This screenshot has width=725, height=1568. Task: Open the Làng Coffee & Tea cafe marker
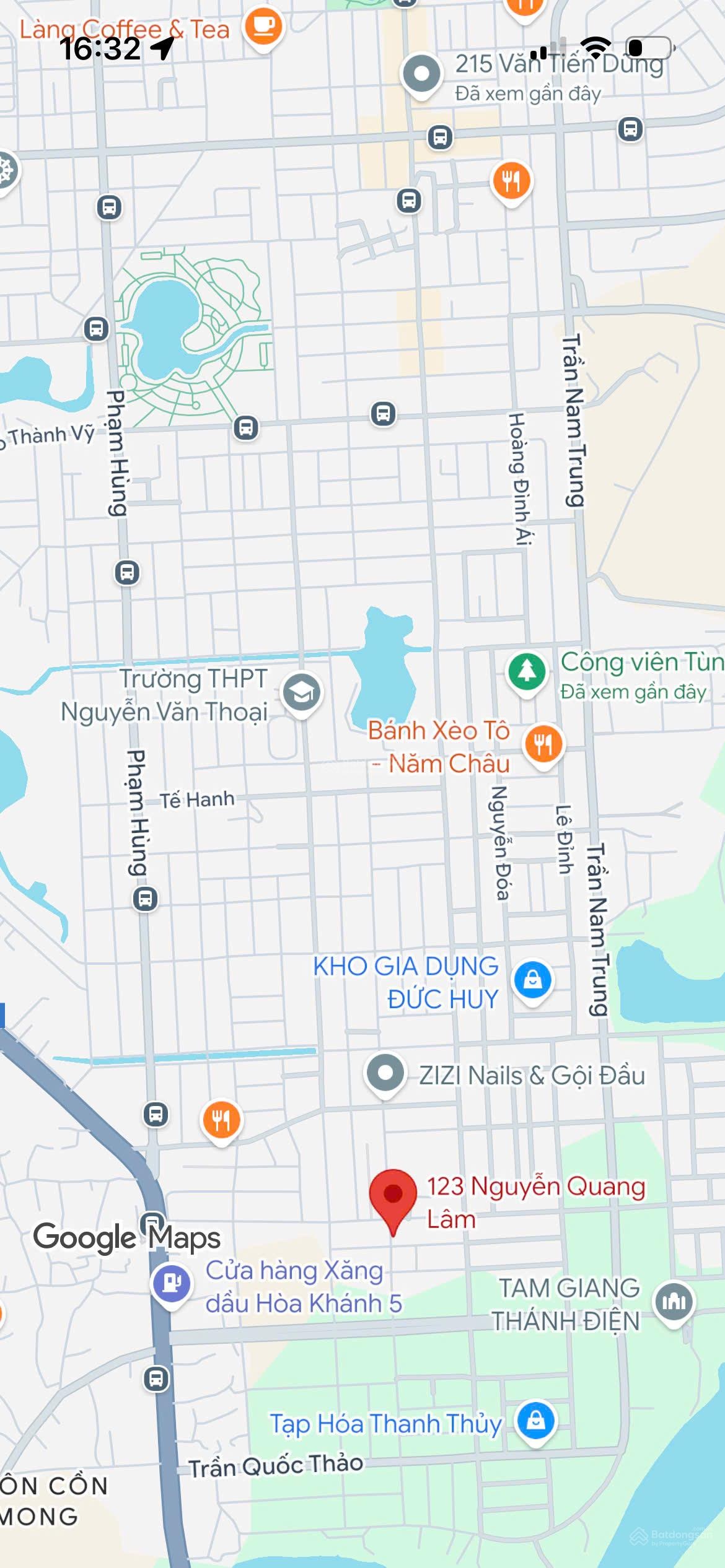point(264,26)
